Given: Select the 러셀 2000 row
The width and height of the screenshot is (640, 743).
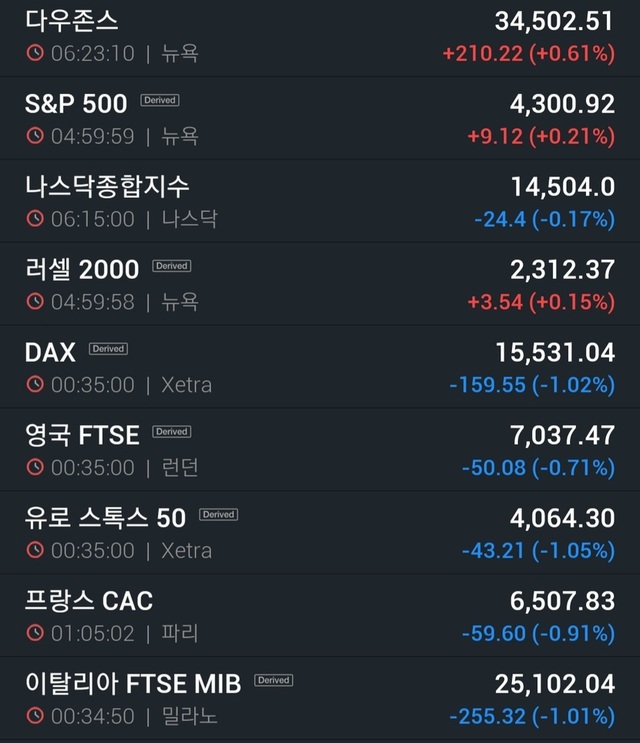Looking at the screenshot, I should point(82,268).
